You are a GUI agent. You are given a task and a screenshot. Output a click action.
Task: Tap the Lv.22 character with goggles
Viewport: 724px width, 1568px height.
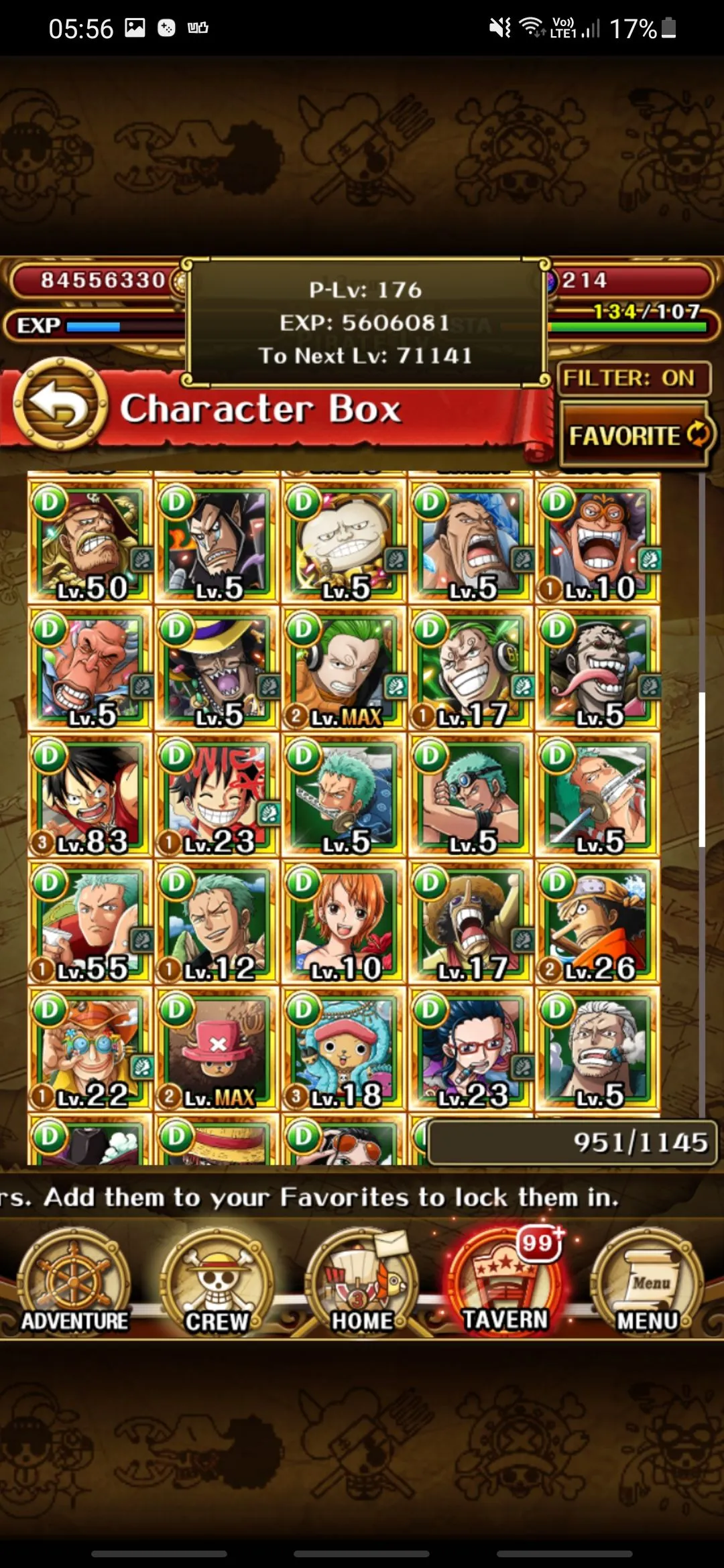point(90,1049)
